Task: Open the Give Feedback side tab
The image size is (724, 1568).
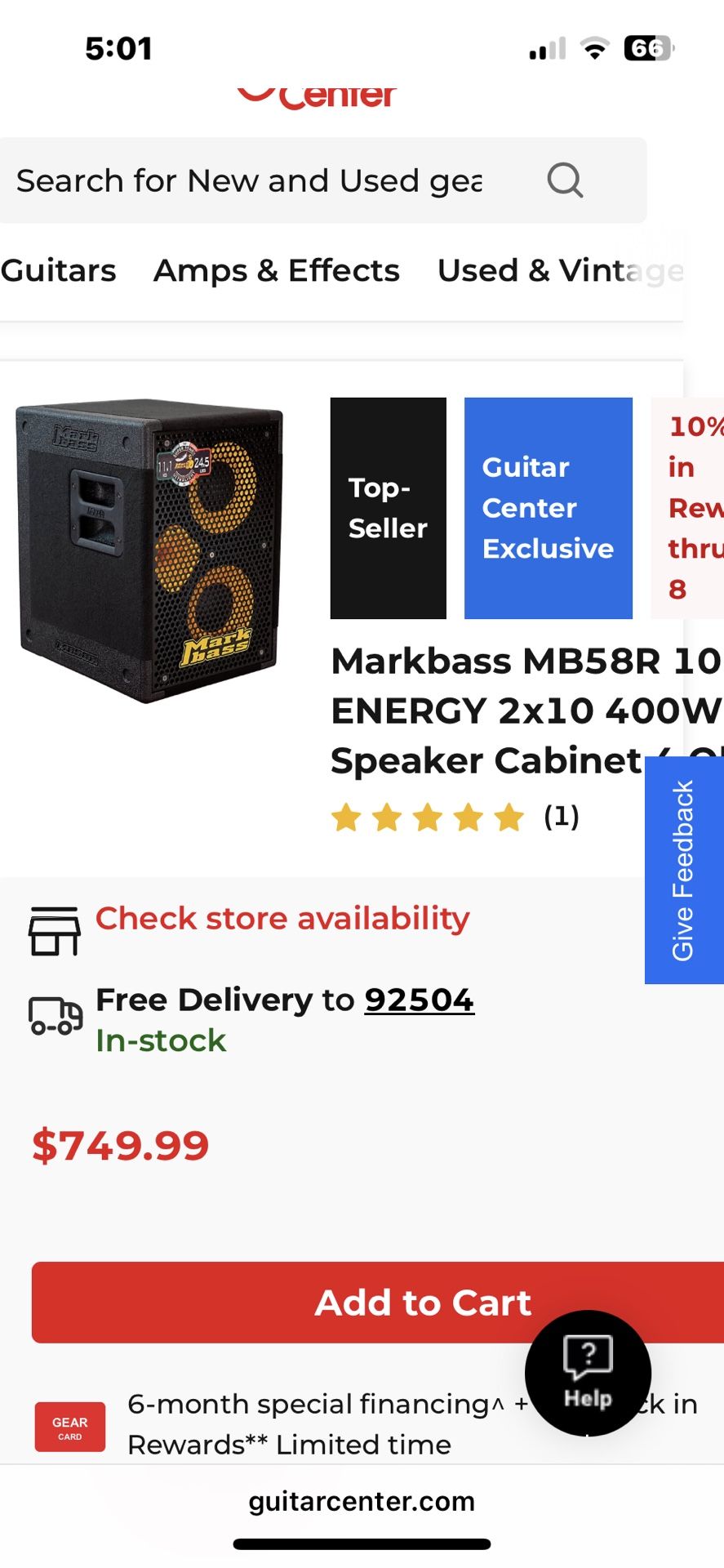Action: [683, 871]
